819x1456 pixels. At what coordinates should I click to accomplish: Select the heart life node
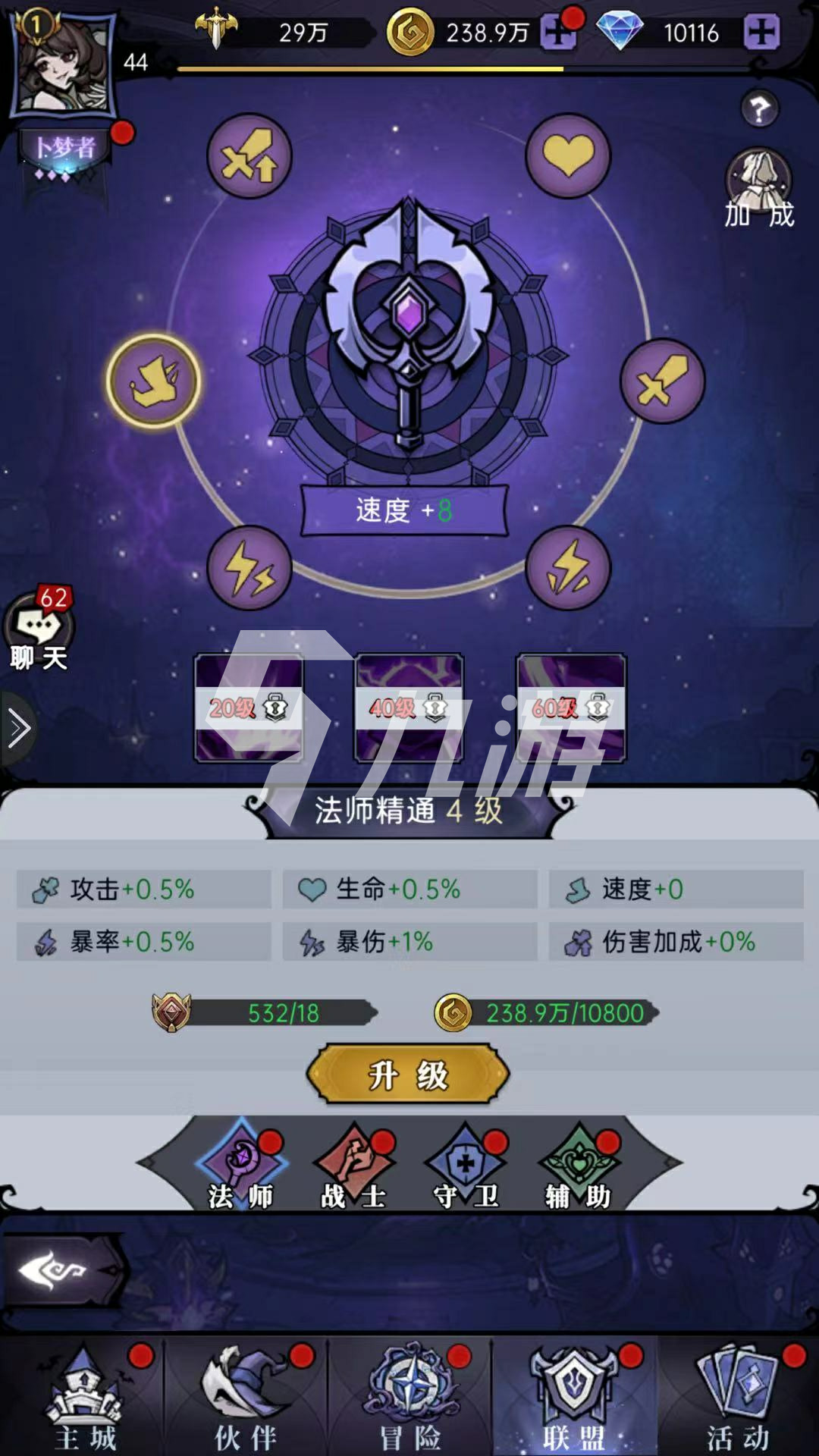[x=568, y=156]
